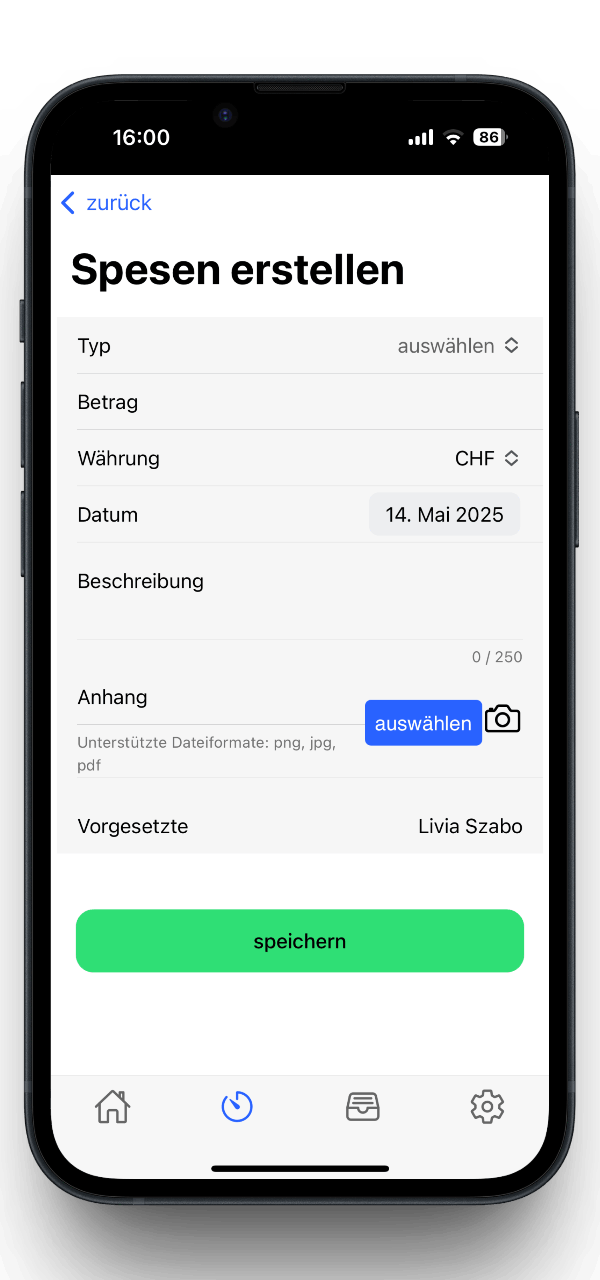Image resolution: width=600 pixels, height=1280 pixels.
Task: Open the date picker showing 14. Mai 2025
Action: tap(444, 515)
